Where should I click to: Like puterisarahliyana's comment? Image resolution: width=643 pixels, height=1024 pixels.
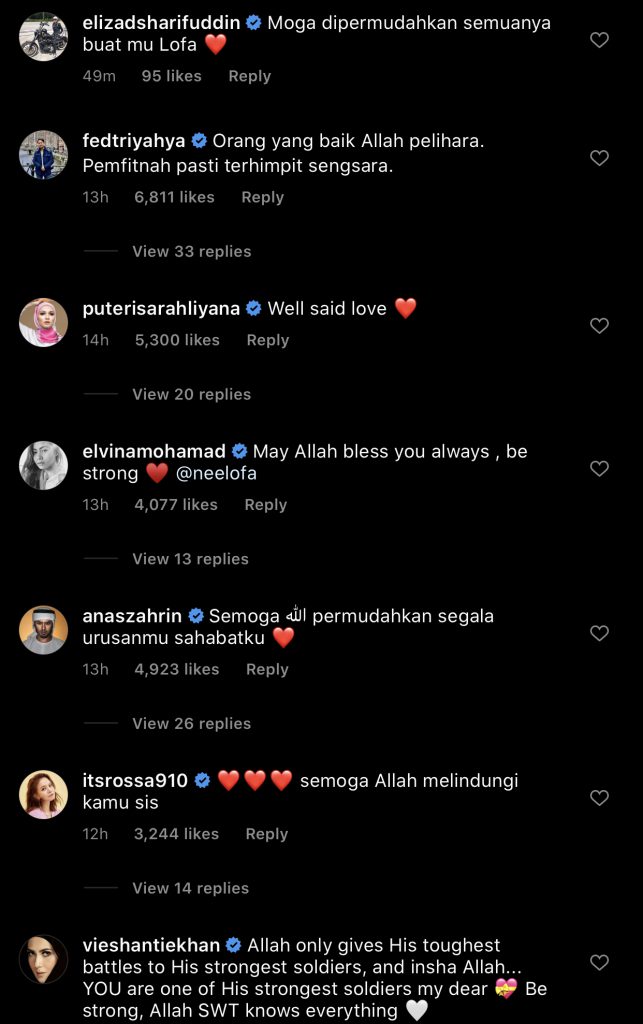point(599,325)
